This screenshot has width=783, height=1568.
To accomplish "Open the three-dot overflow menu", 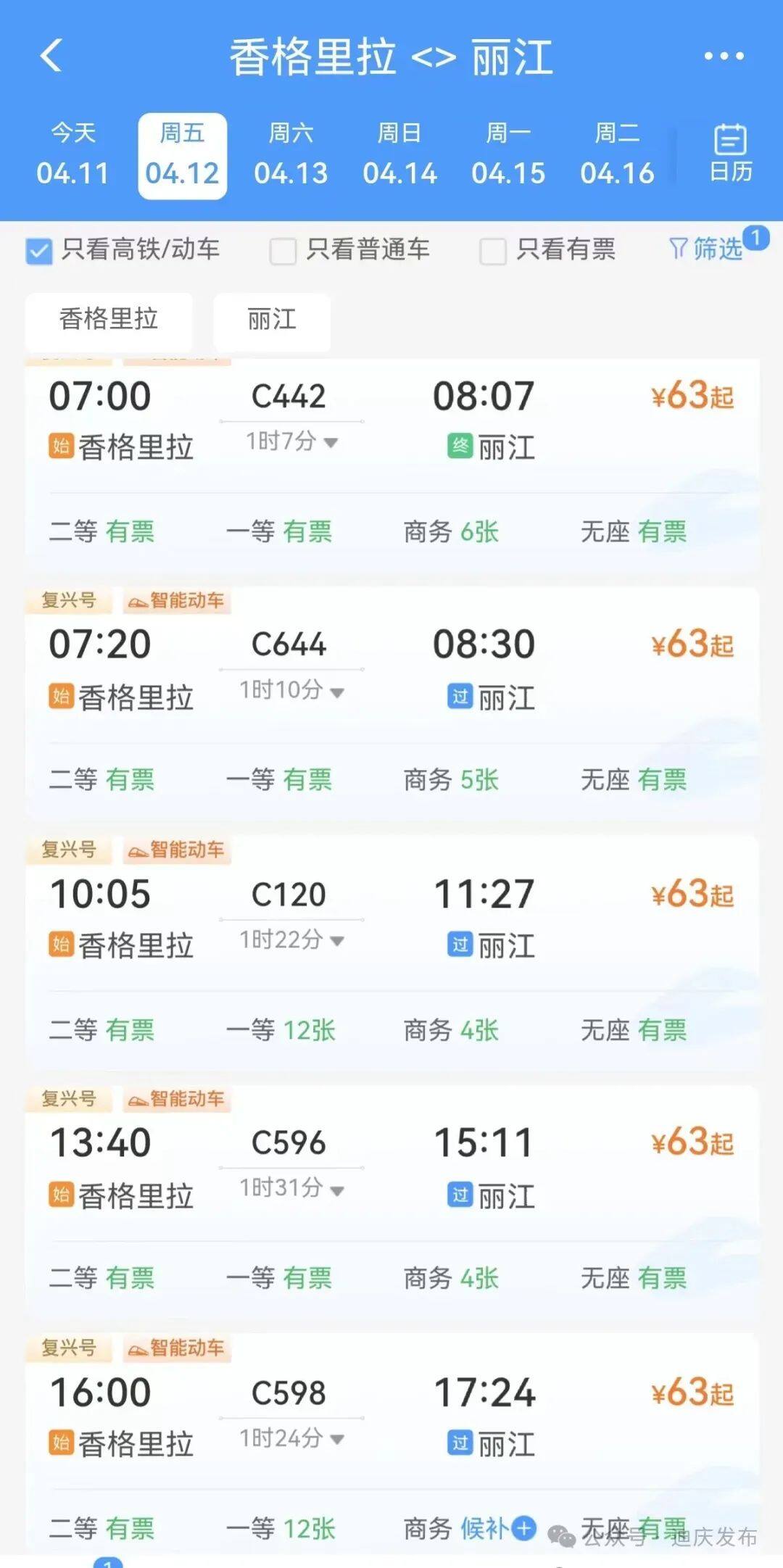I will [x=724, y=56].
